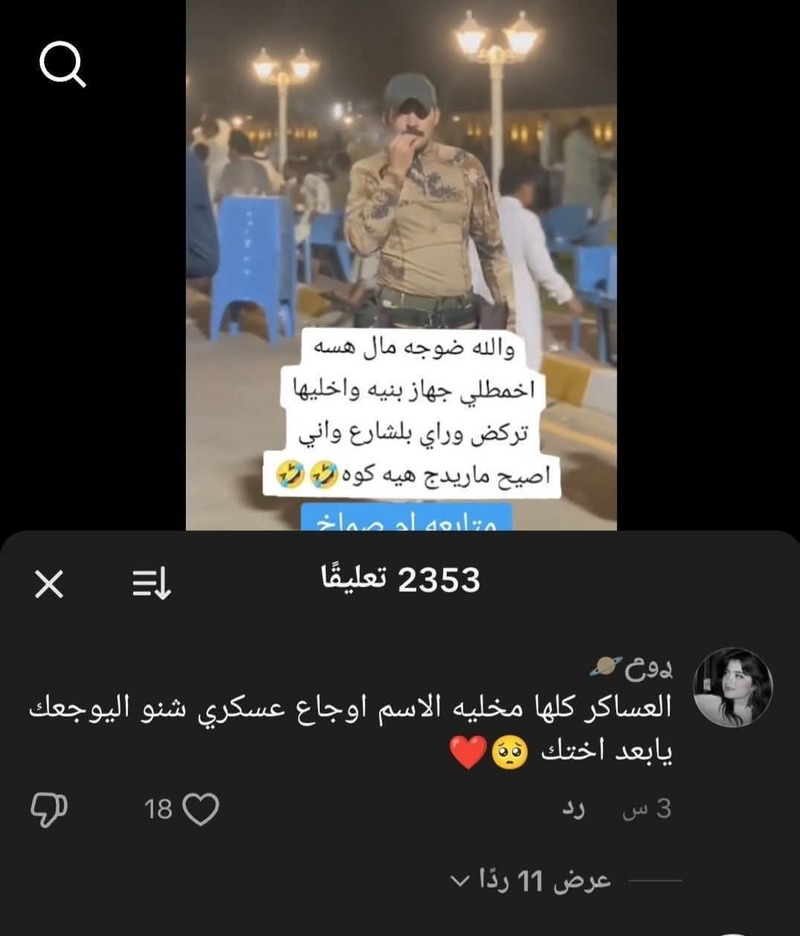
Task: Open the commenter's profile picture
Action: point(732,687)
